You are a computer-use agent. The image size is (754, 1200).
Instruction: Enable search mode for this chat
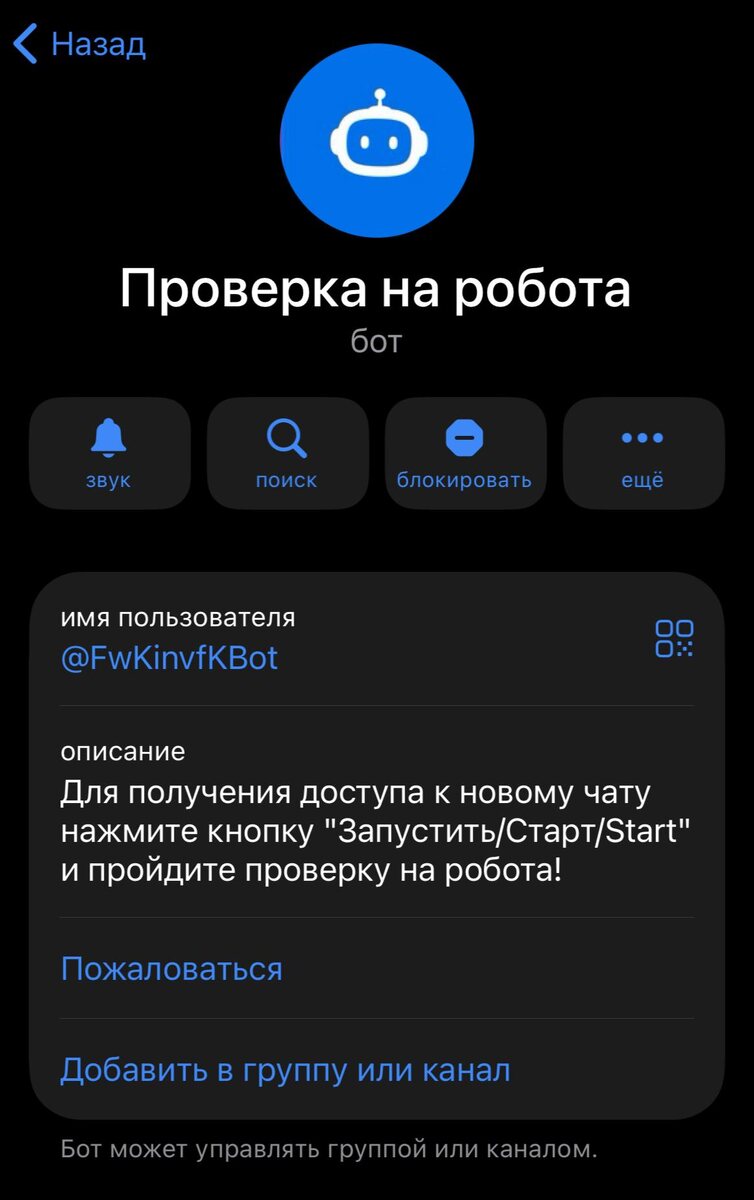(x=287, y=453)
